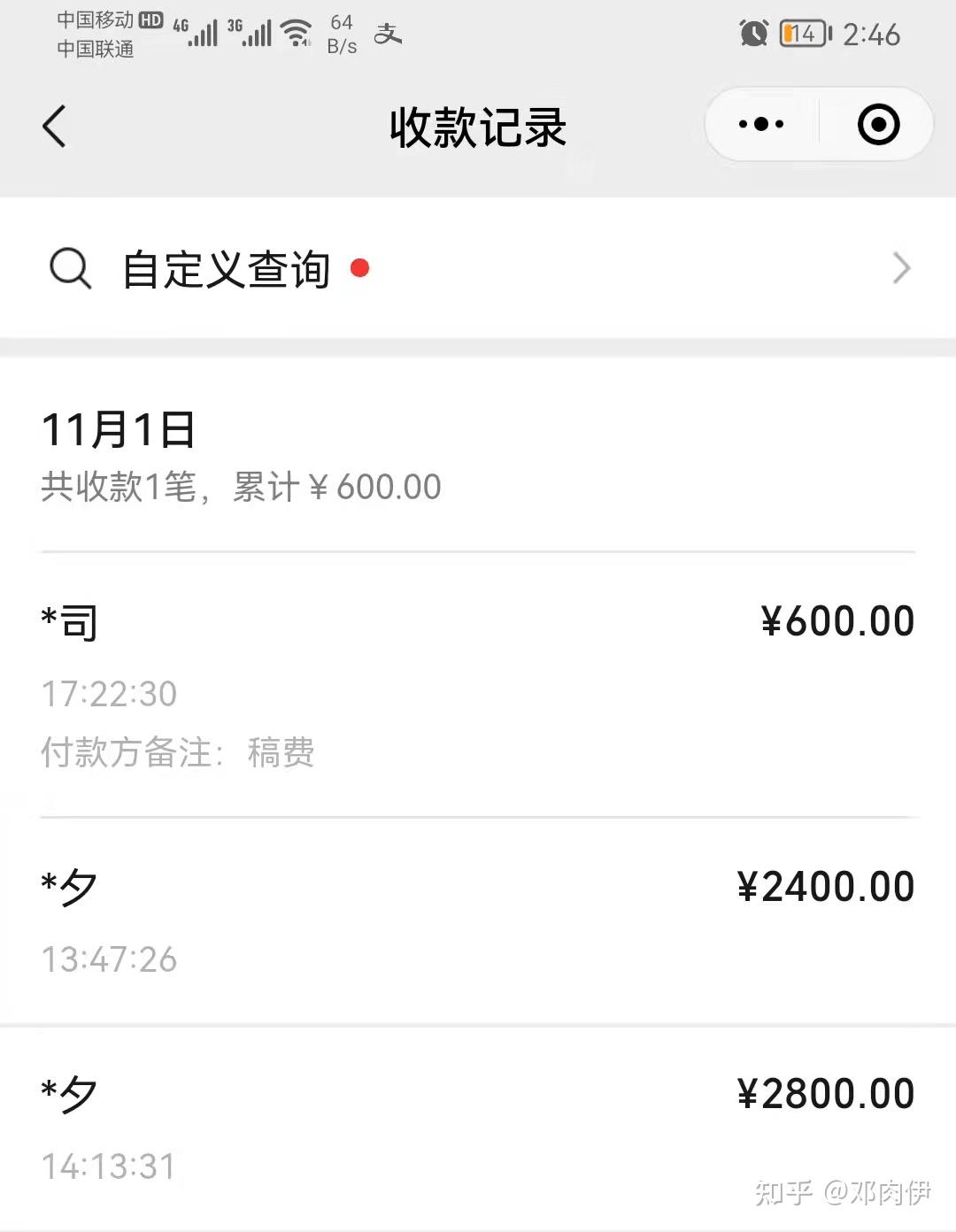956x1232 pixels.
Task: Open 自定义查询 custom search
Action: pos(478,268)
